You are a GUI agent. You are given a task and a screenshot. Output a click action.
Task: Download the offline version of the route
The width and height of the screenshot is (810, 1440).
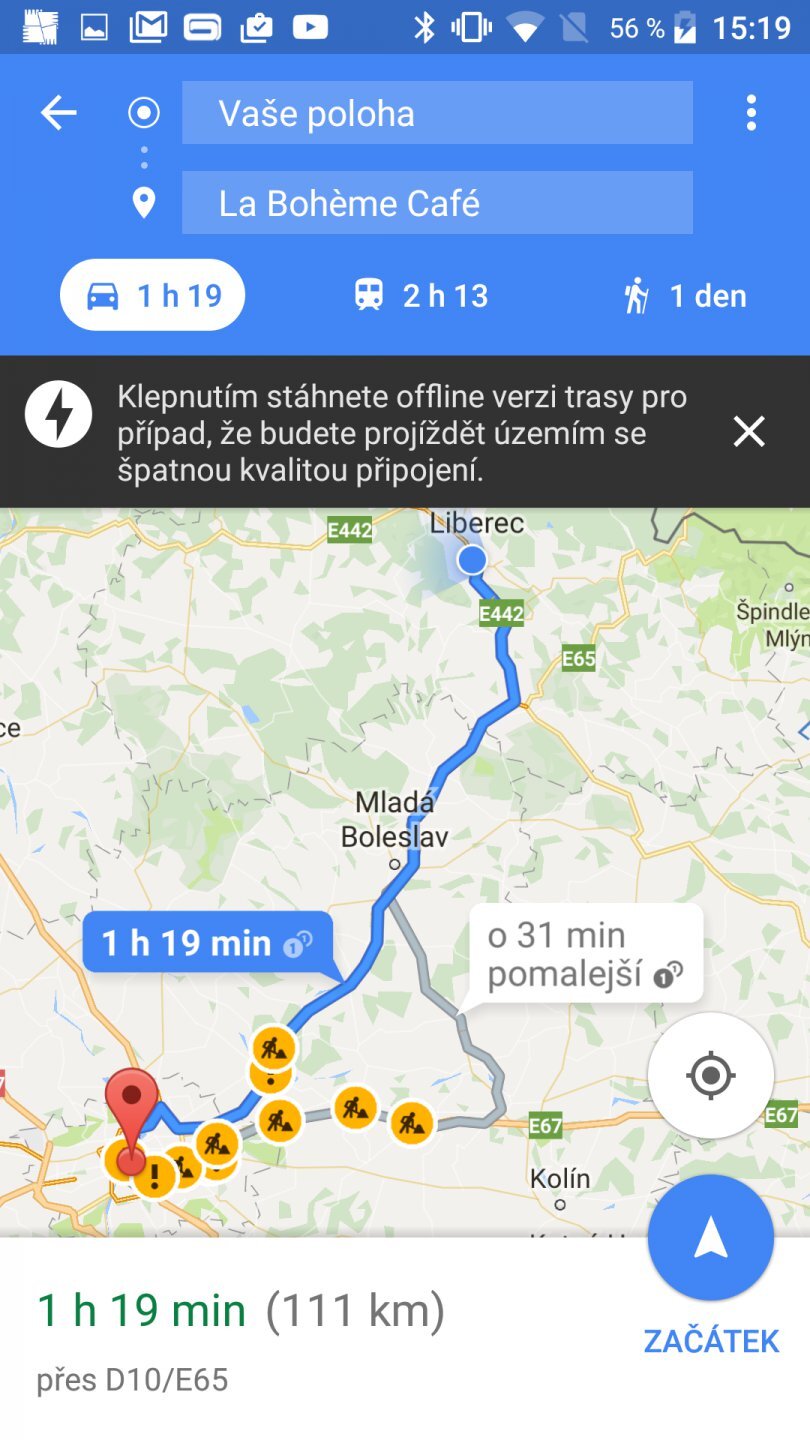click(400, 433)
